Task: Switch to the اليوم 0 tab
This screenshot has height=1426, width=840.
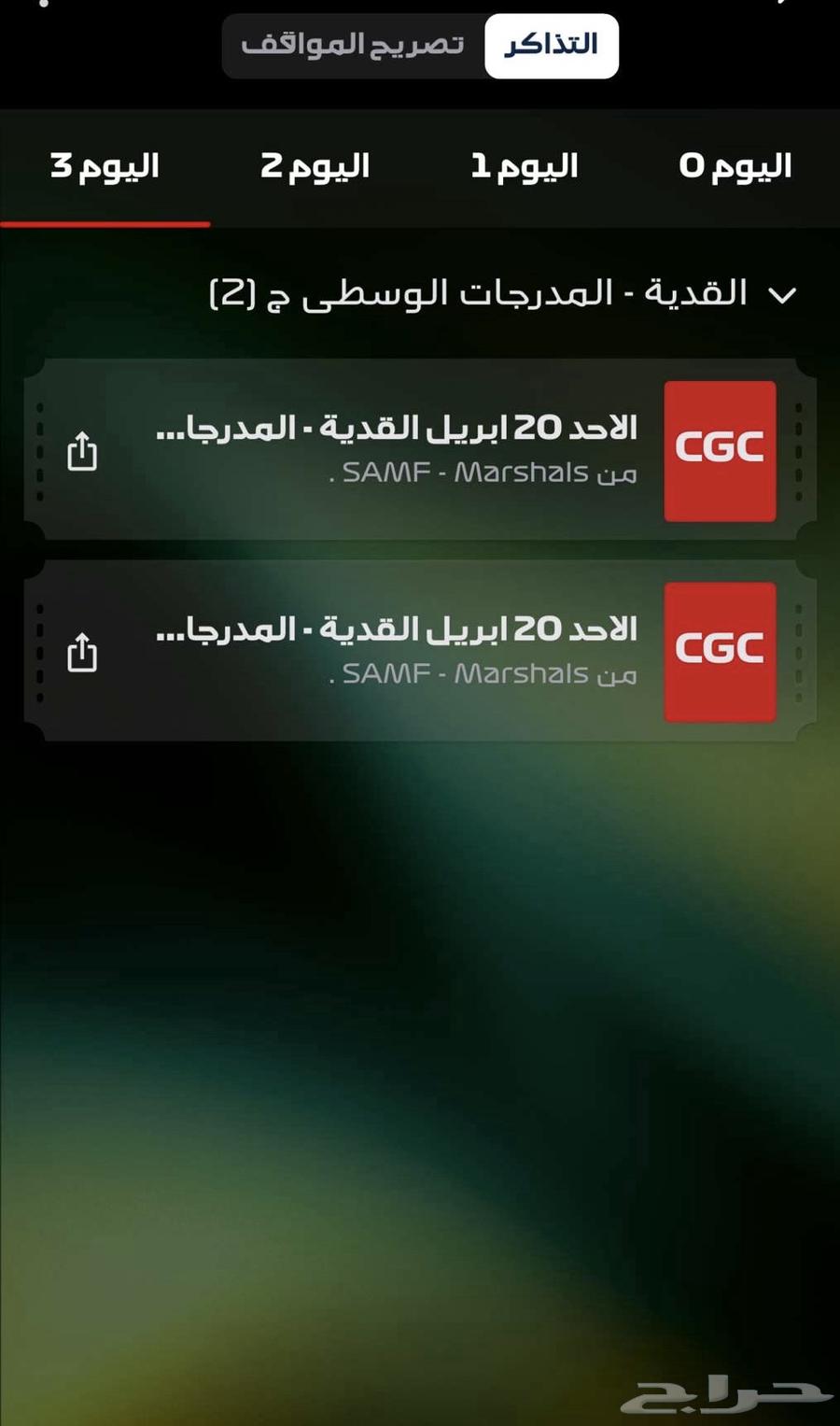Action: point(735,167)
